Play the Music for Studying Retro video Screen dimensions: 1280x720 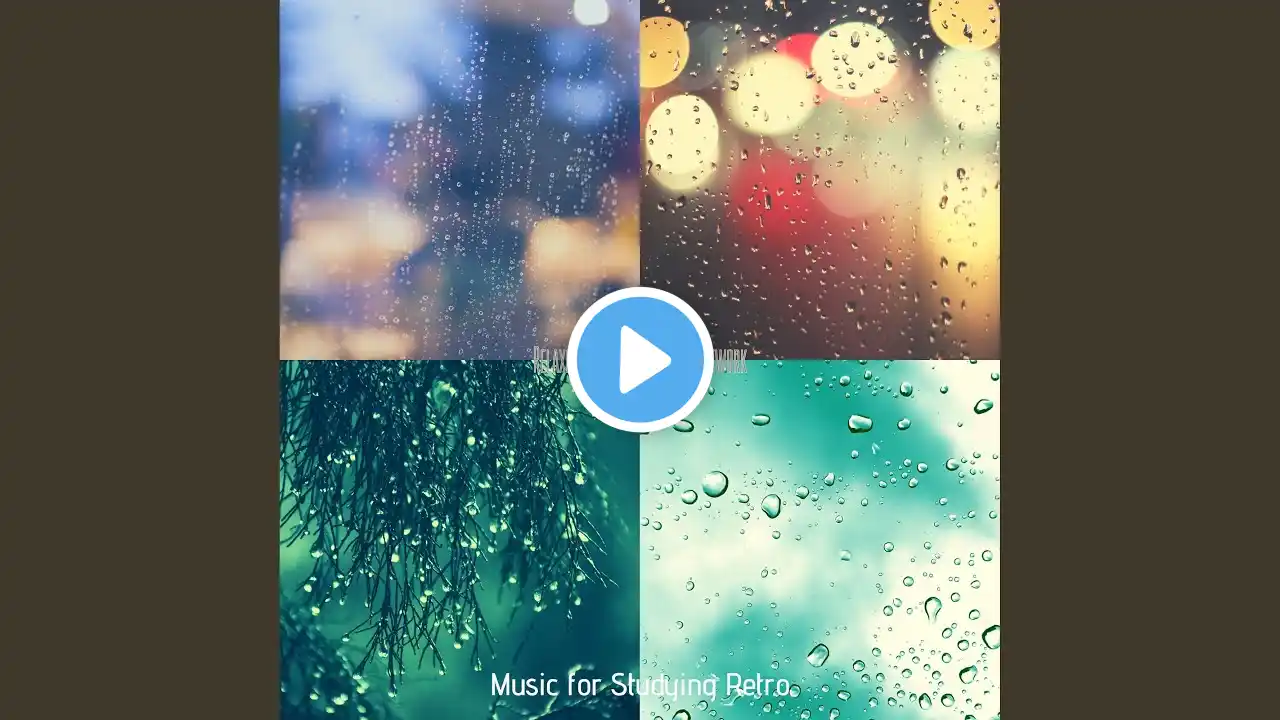(x=640, y=360)
